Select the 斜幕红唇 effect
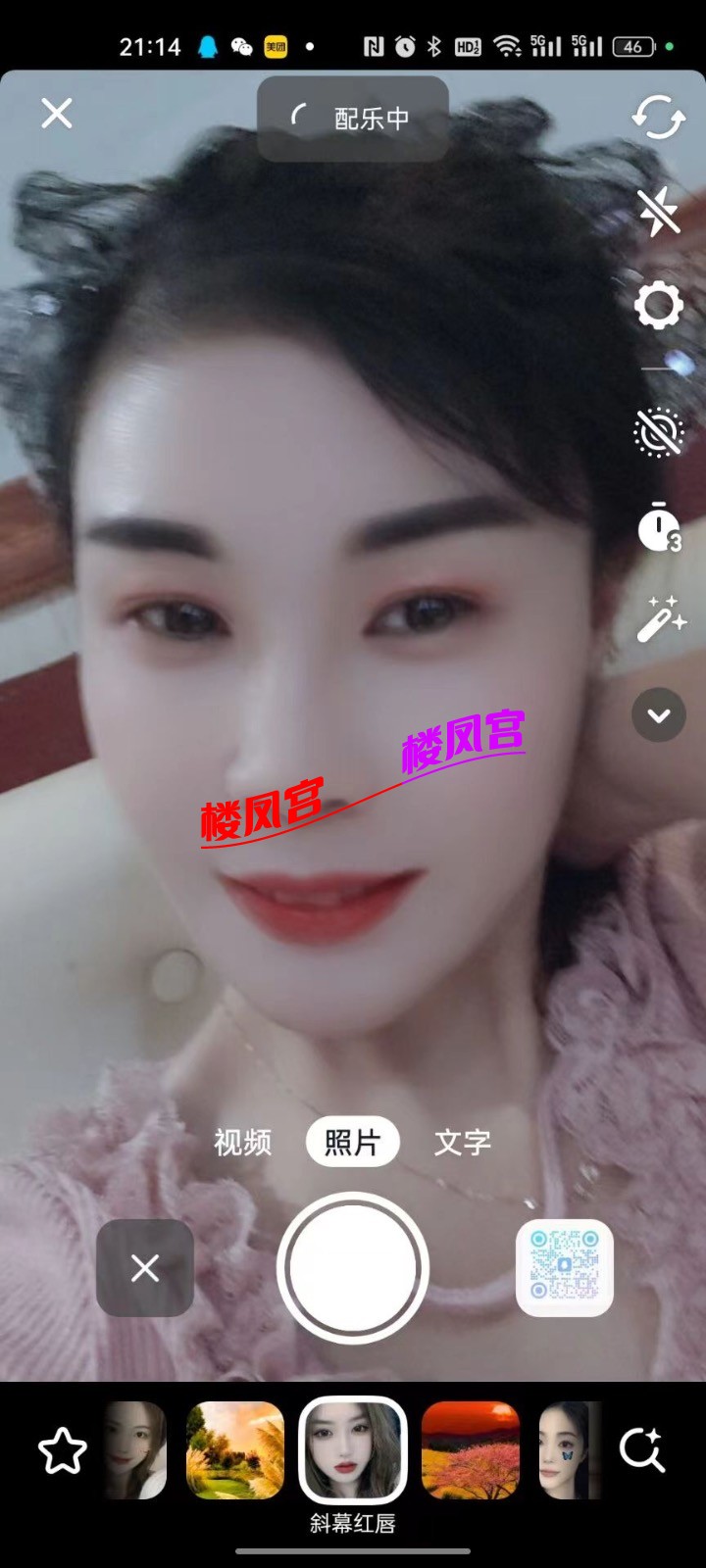The image size is (706, 1568). pos(353,1450)
